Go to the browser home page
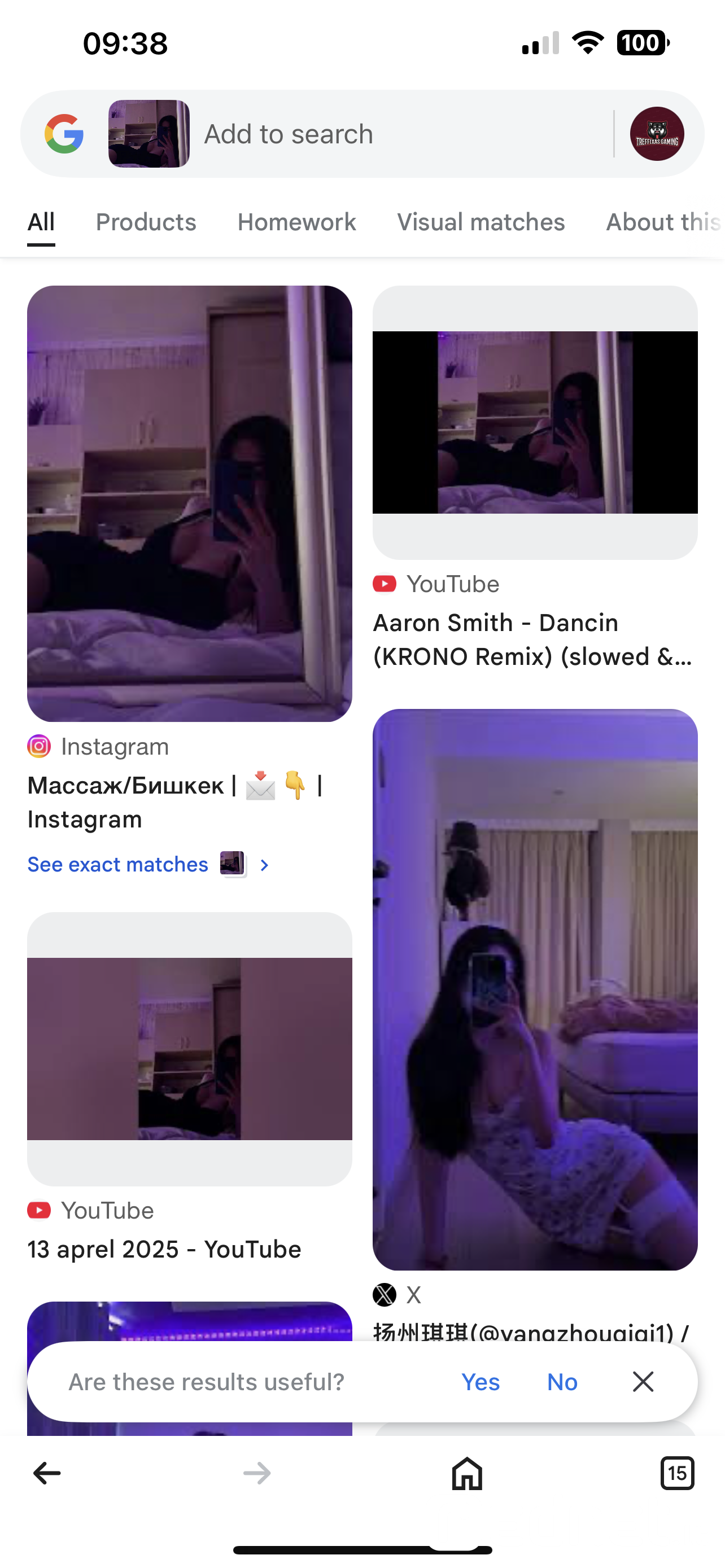725x1568 pixels. (x=467, y=1473)
